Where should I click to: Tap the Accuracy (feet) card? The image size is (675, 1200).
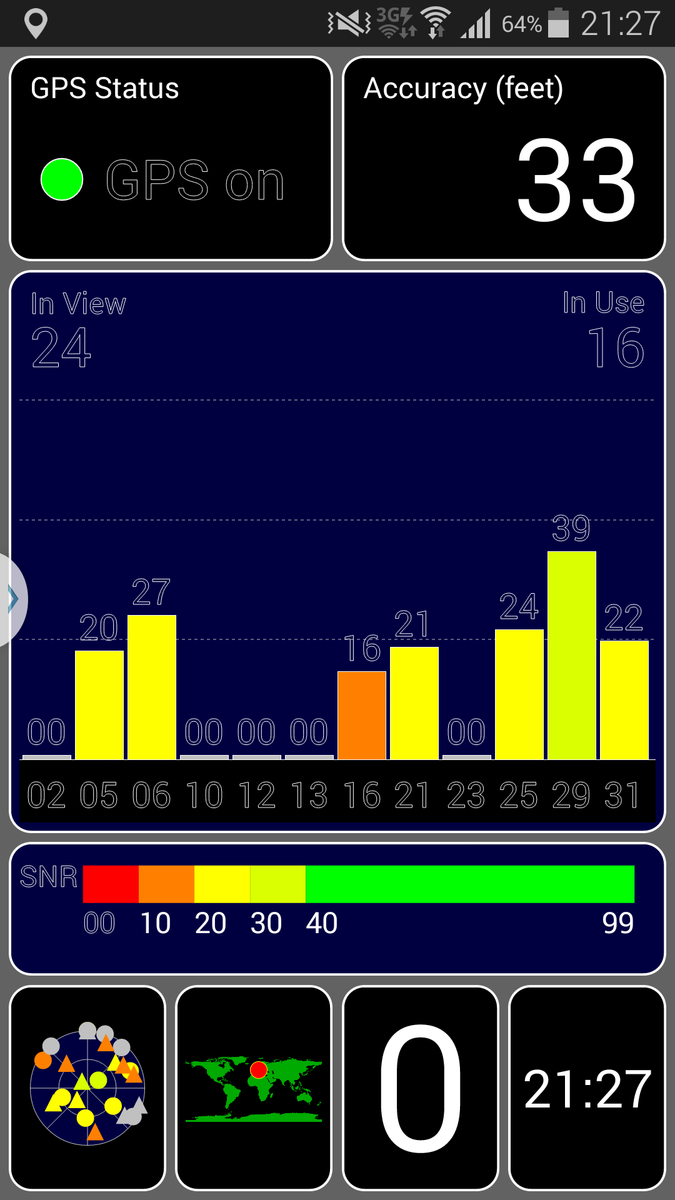504,158
